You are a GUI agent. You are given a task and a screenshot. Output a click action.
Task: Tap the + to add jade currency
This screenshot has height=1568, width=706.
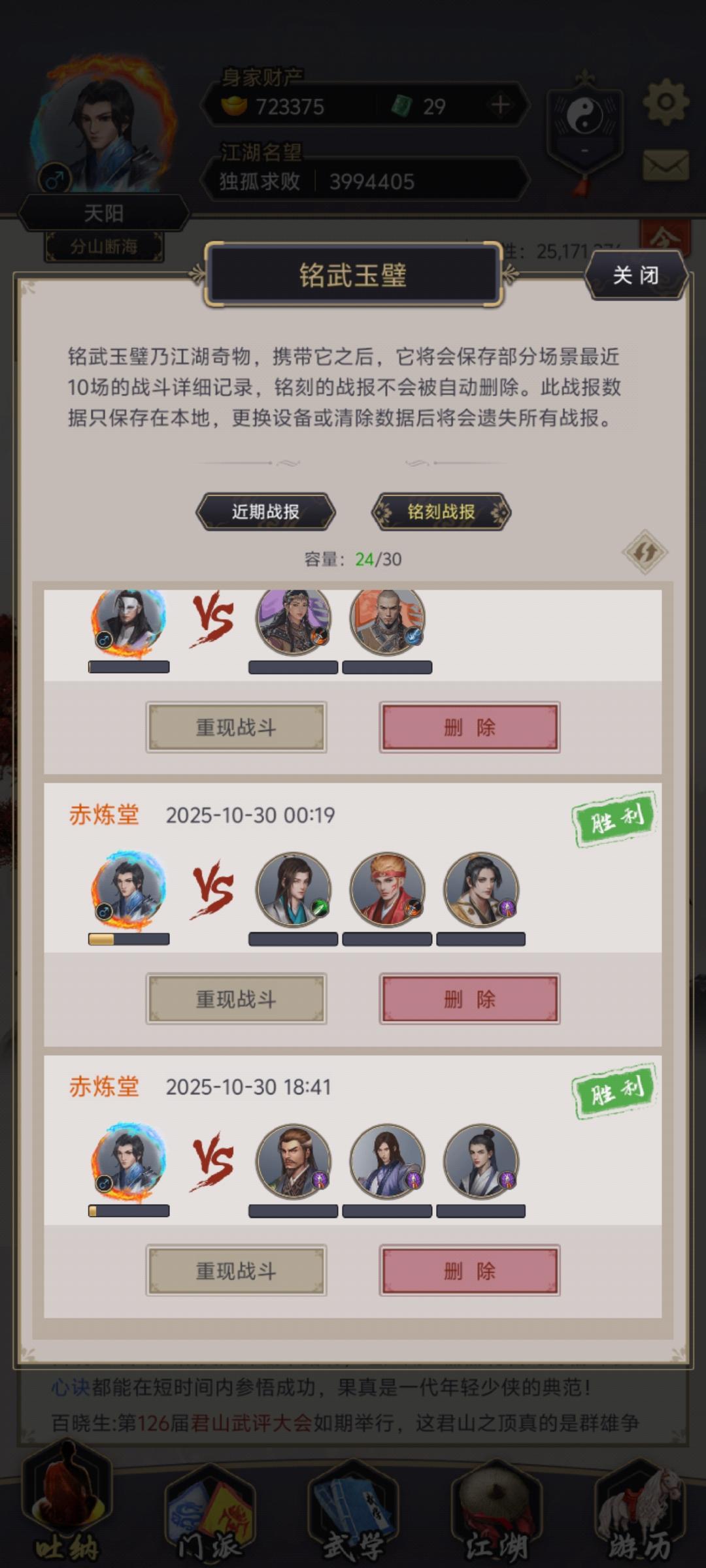[499, 106]
